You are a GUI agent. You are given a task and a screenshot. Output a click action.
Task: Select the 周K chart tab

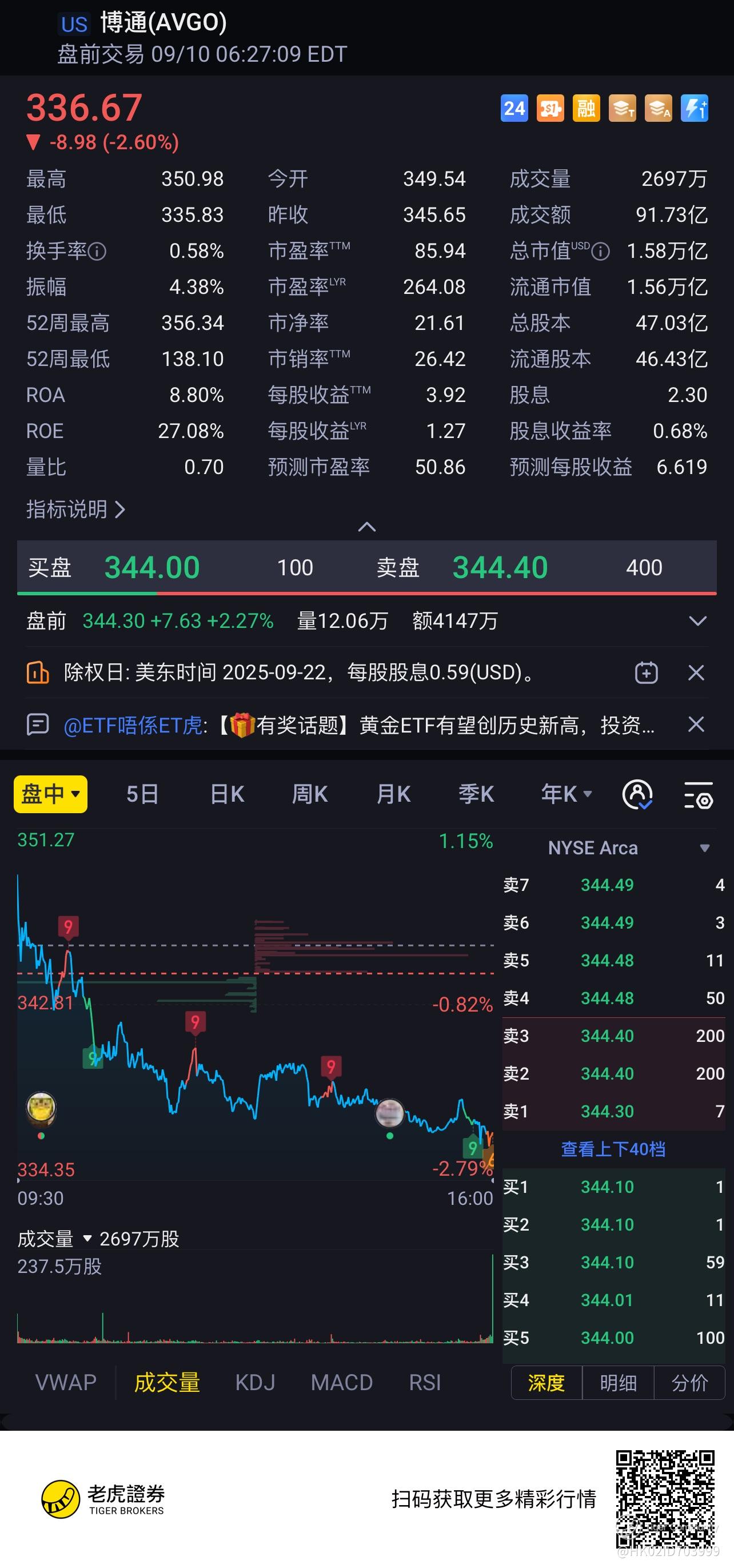[310, 794]
